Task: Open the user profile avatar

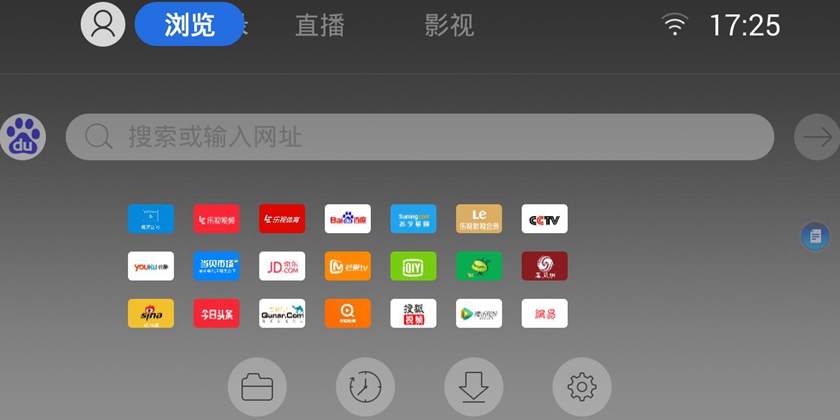Action: coord(103,24)
